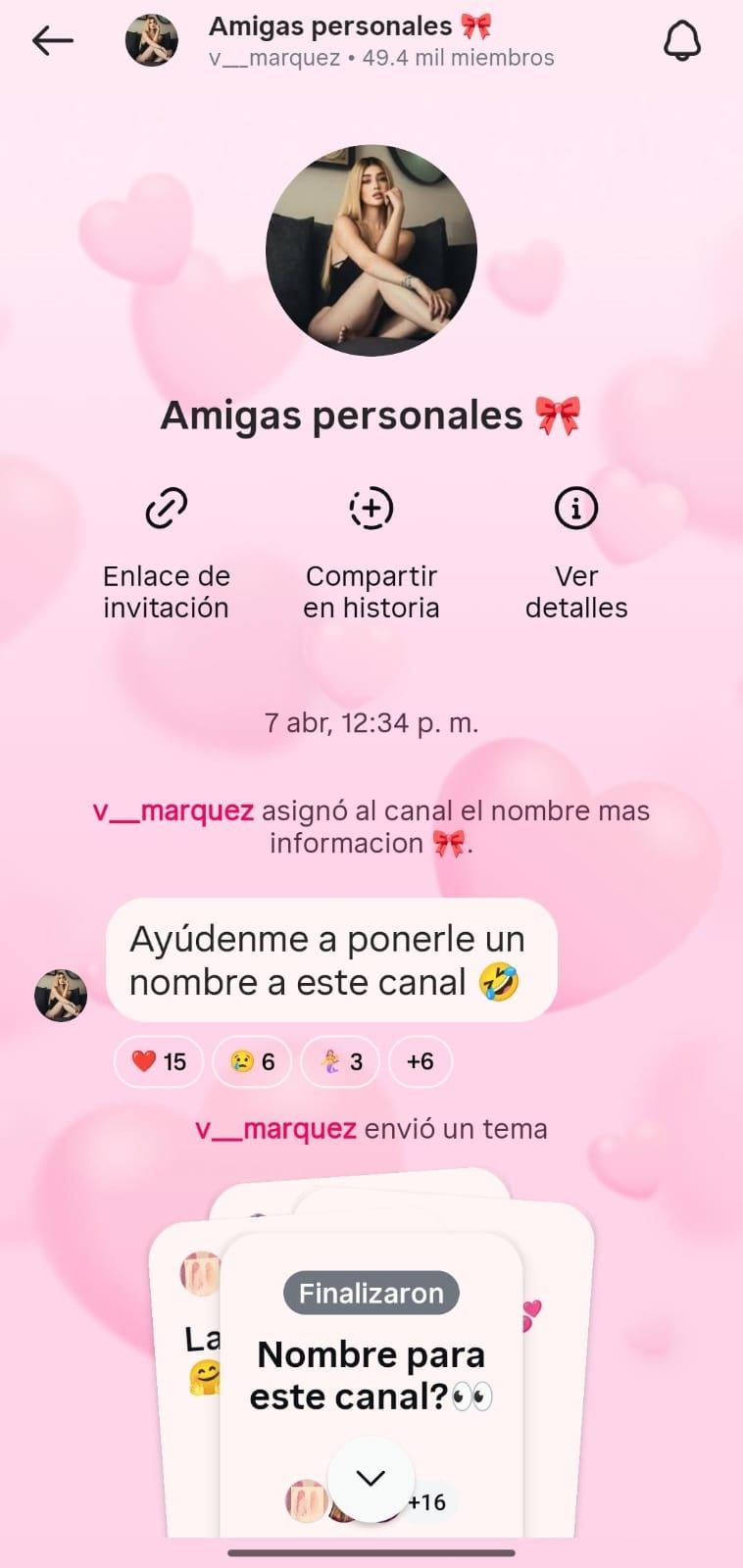Tap the sender's small profile picture beside message
Screen dimensions: 743x1568
[x=61, y=994]
